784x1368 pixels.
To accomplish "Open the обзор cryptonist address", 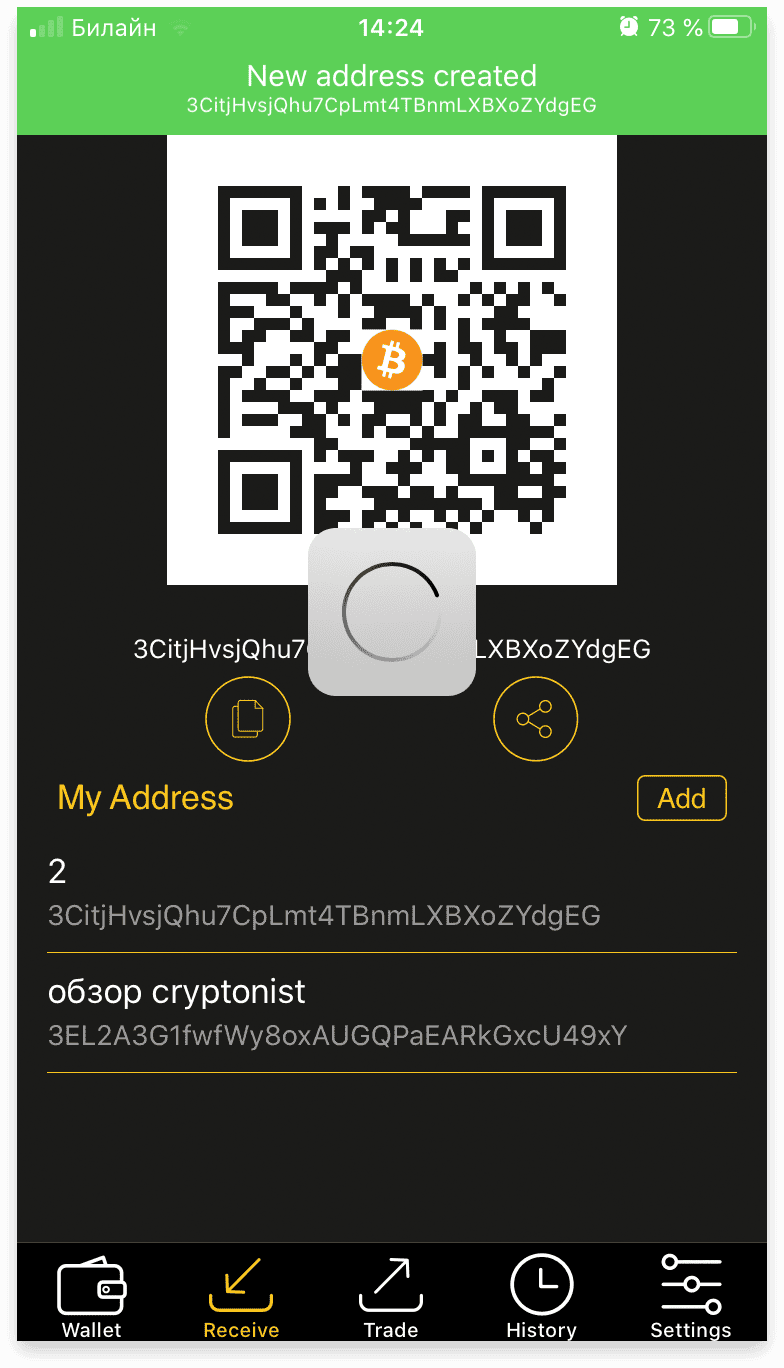I will click(x=392, y=1013).
